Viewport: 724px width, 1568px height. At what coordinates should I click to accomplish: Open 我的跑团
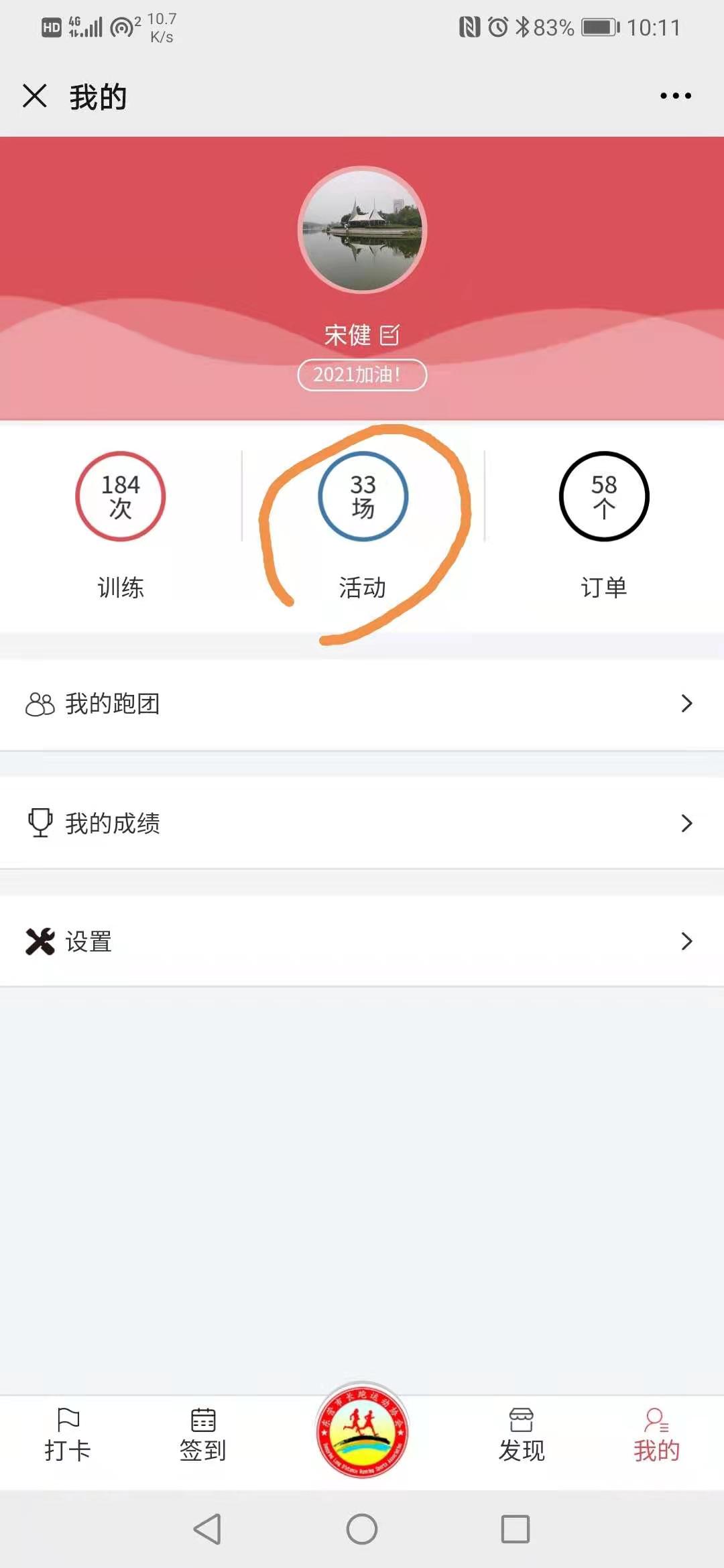point(362,704)
